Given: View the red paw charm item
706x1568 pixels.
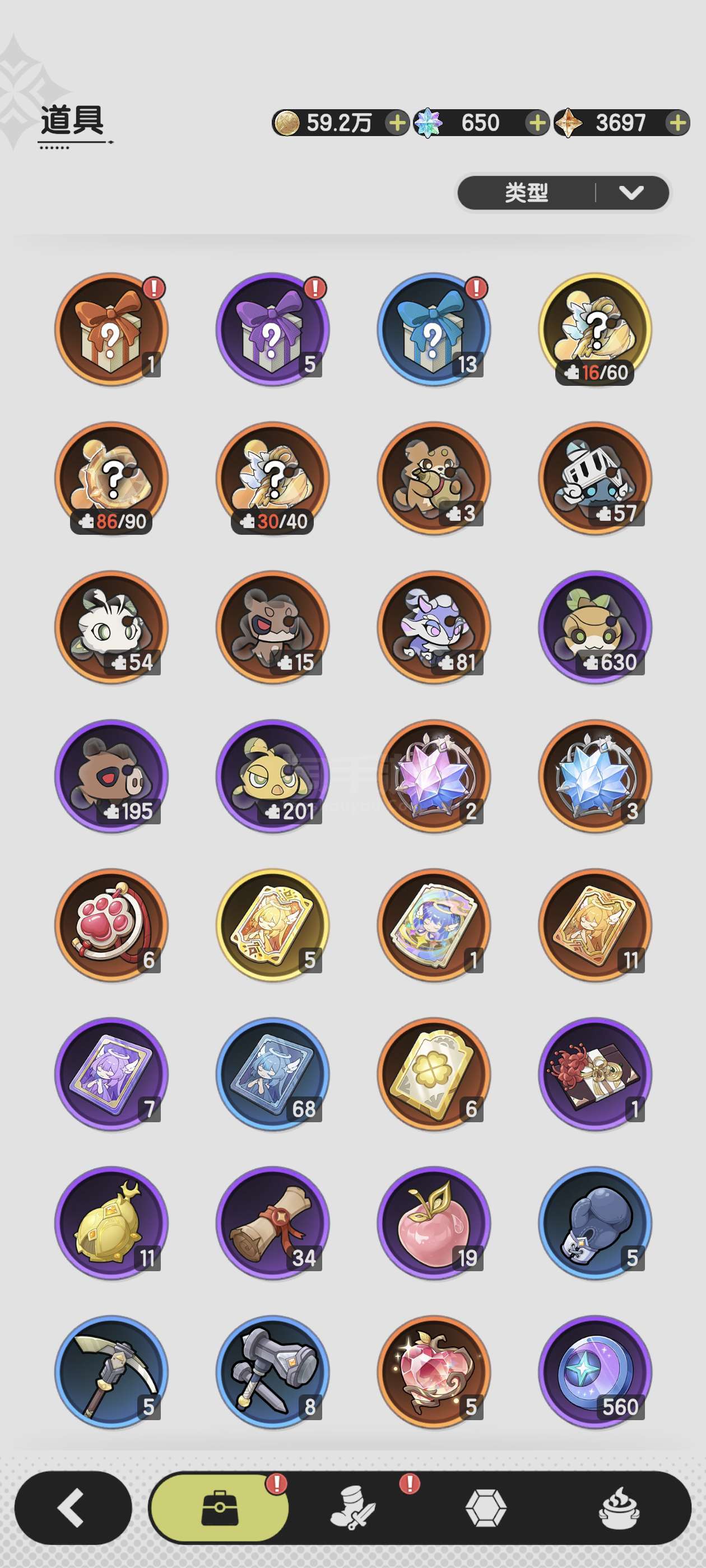Looking at the screenshot, I should (x=111, y=925).
